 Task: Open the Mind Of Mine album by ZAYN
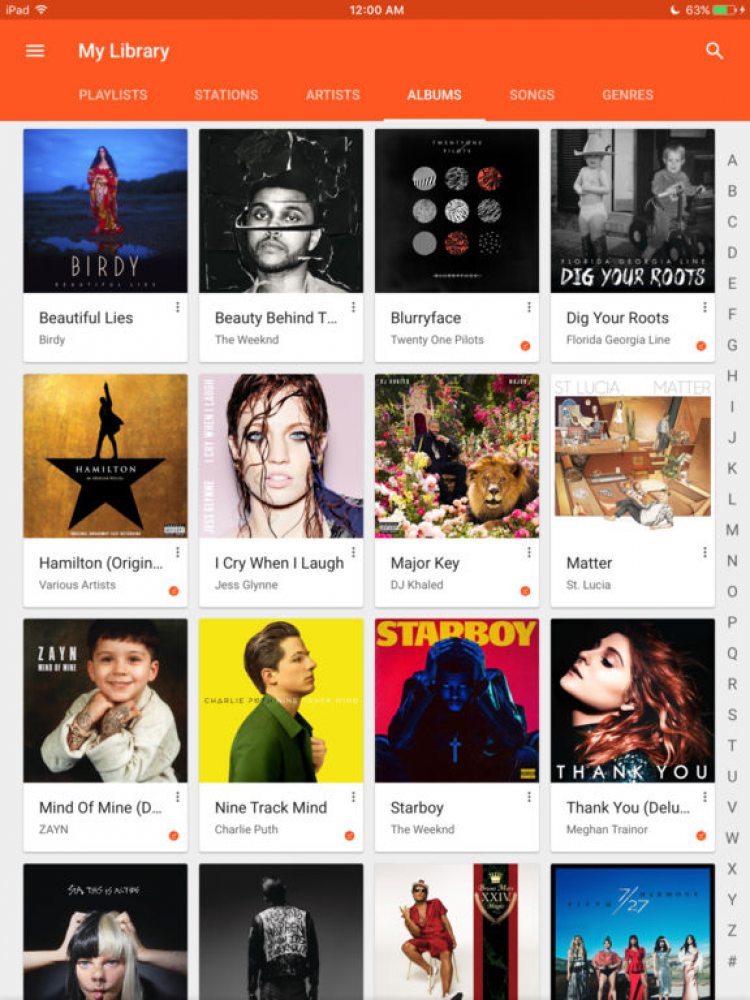coord(105,700)
